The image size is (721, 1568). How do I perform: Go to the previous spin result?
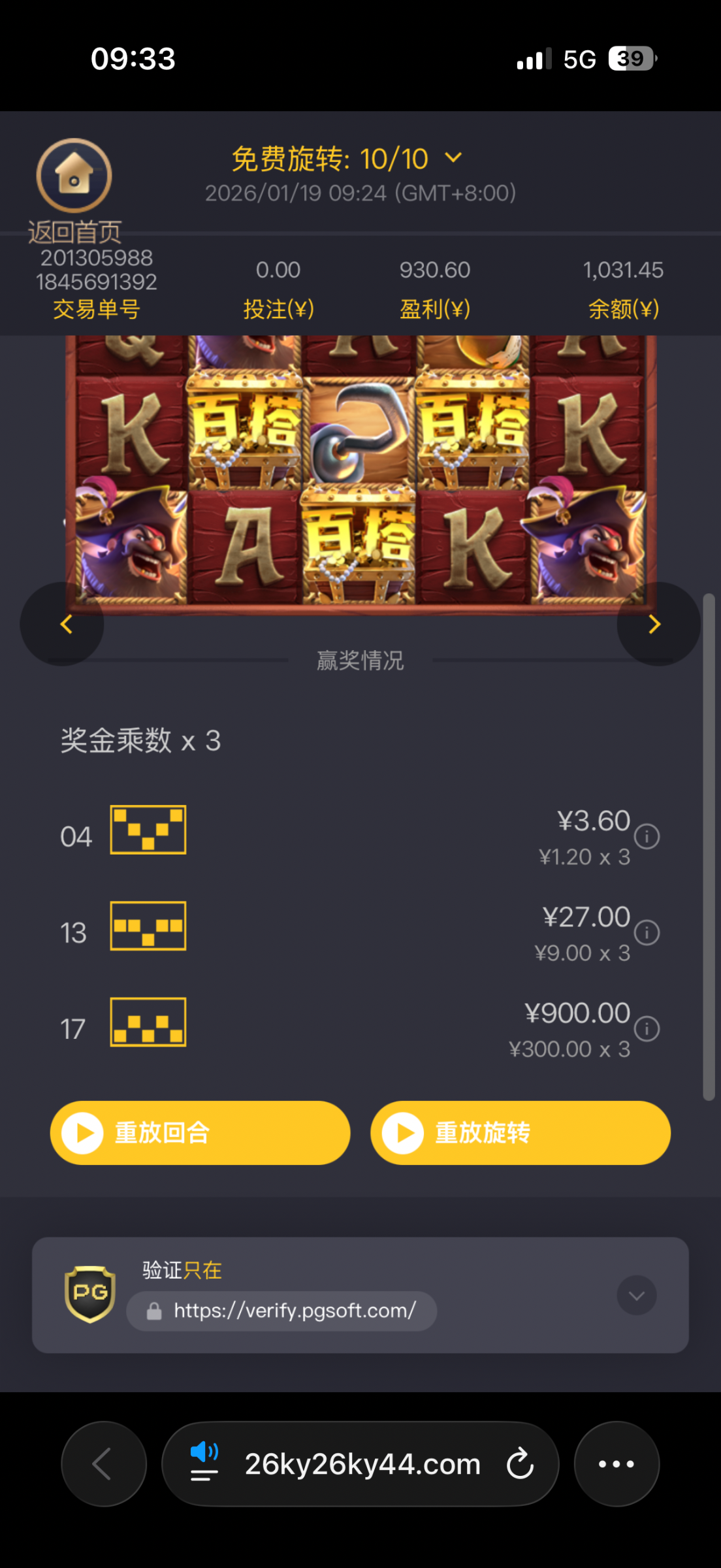63,625
